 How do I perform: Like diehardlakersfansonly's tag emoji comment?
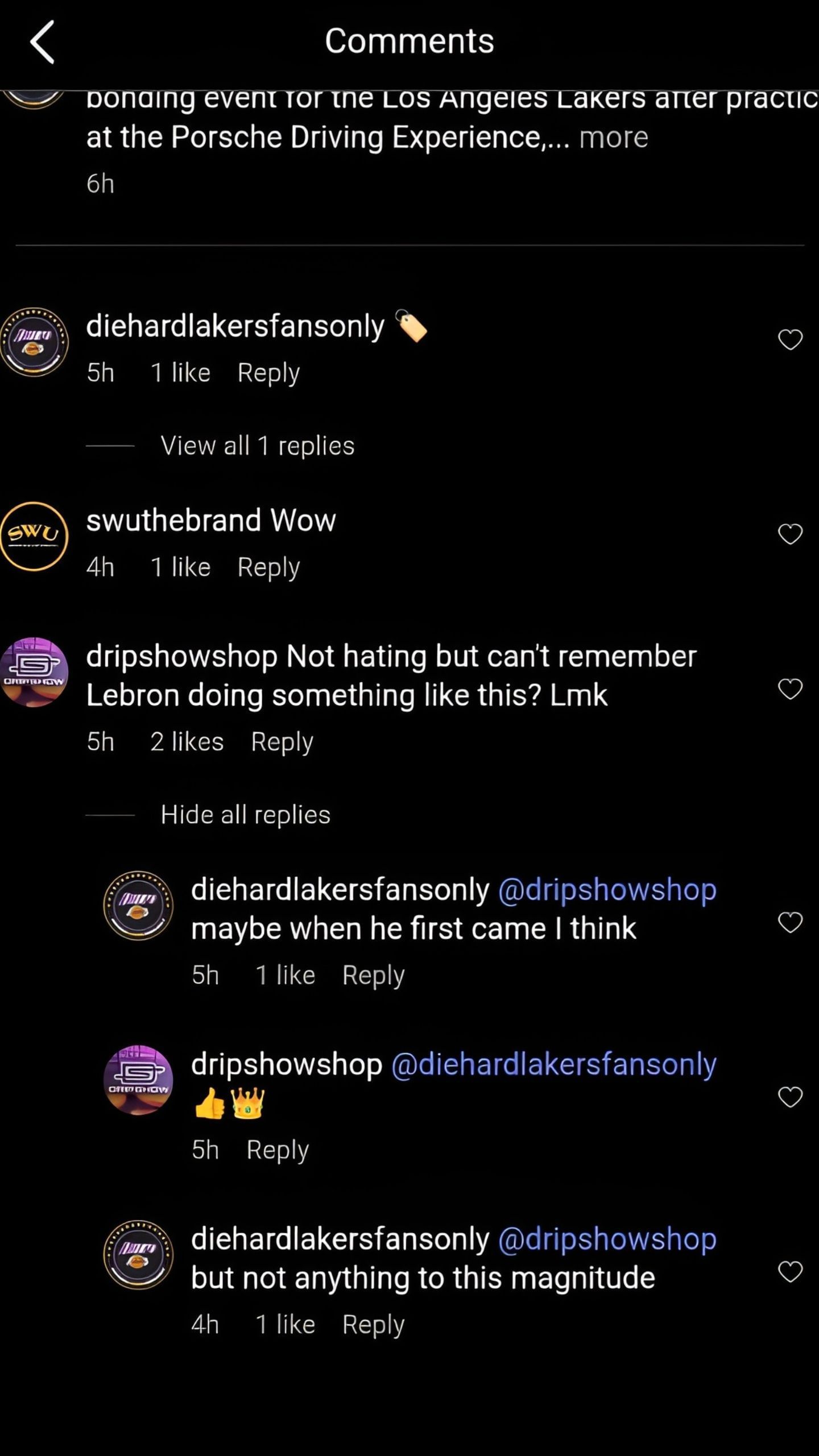(789, 340)
